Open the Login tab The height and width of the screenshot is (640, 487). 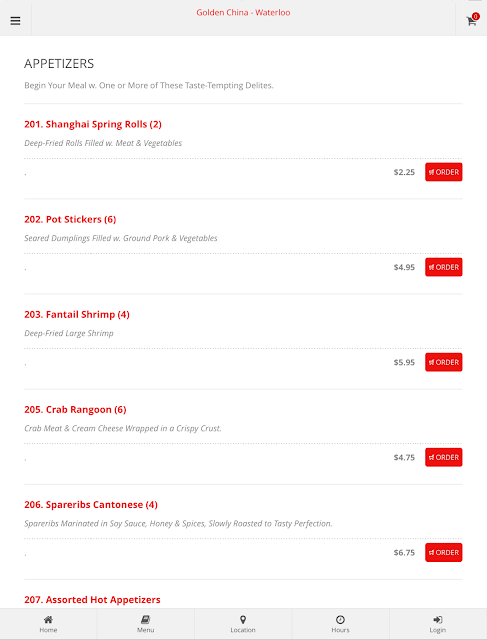(x=438, y=624)
